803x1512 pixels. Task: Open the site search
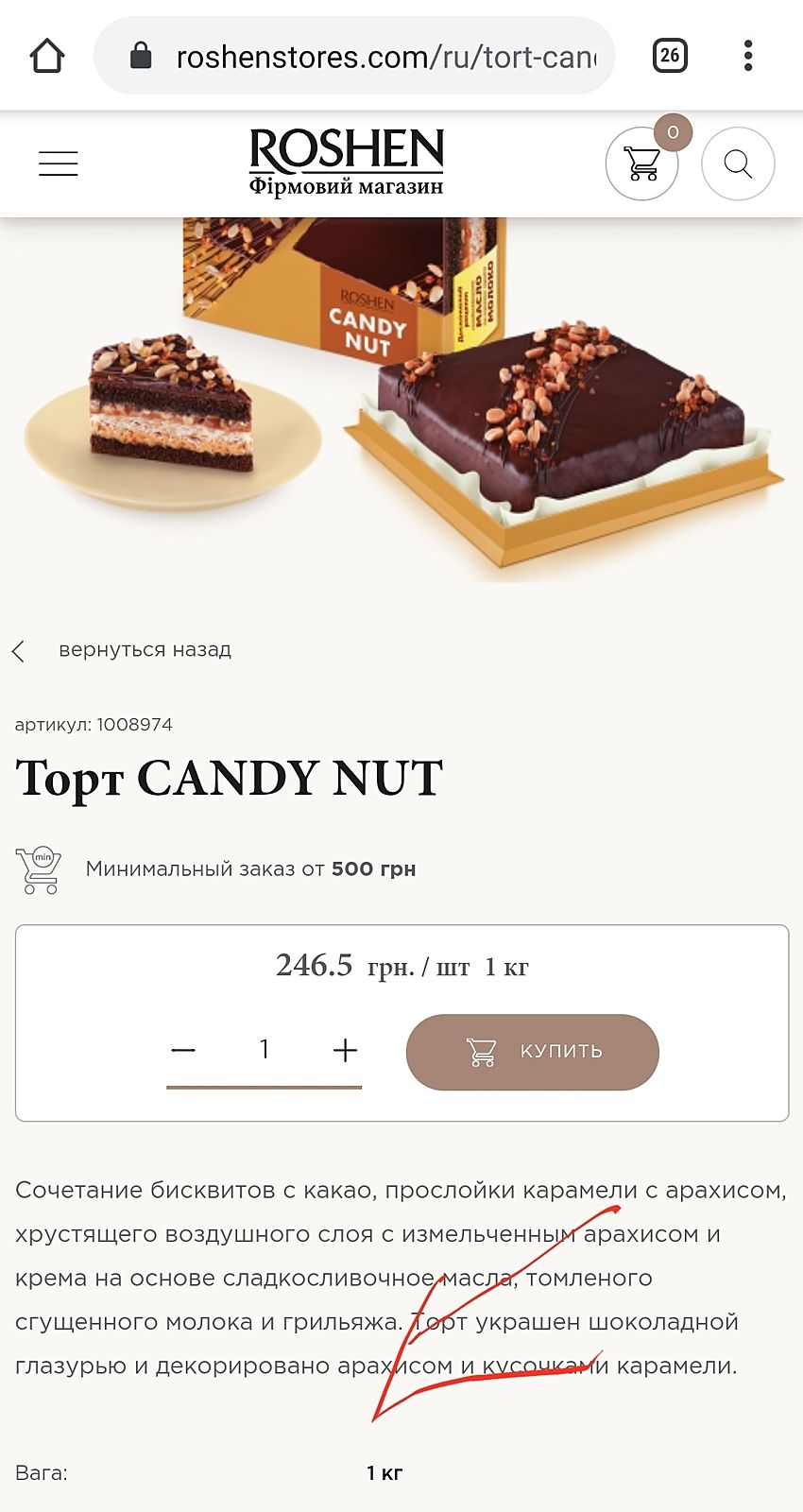[x=738, y=163]
